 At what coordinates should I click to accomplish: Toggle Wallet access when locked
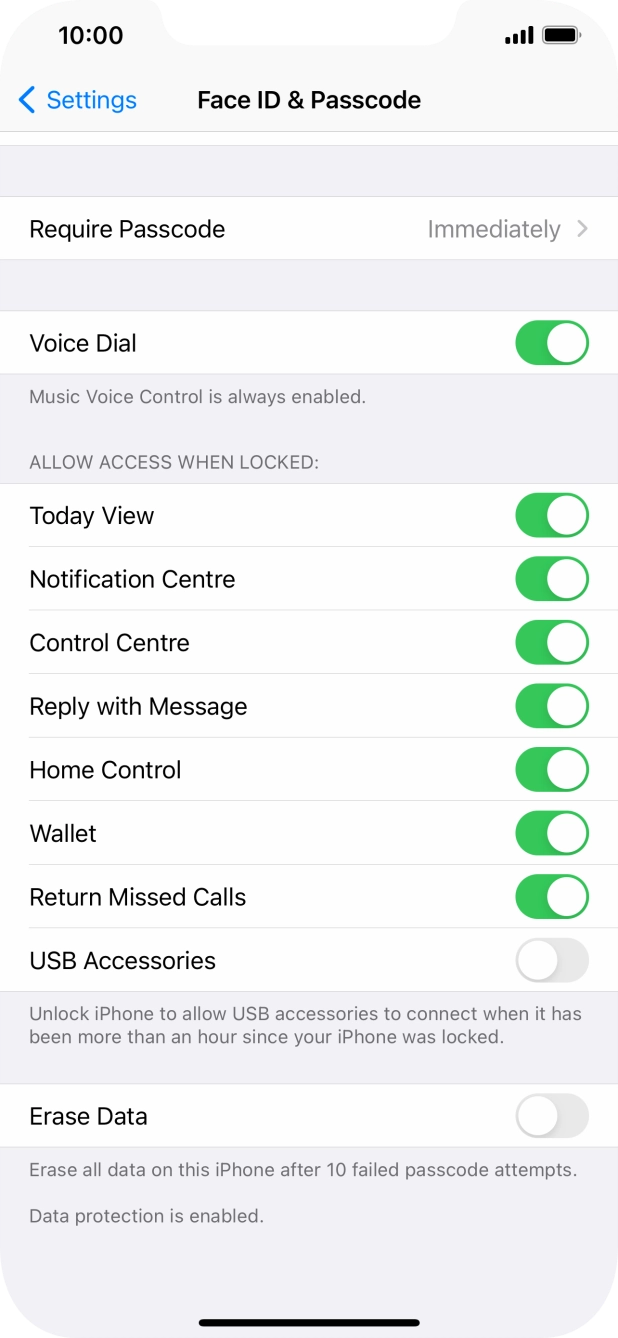click(551, 833)
